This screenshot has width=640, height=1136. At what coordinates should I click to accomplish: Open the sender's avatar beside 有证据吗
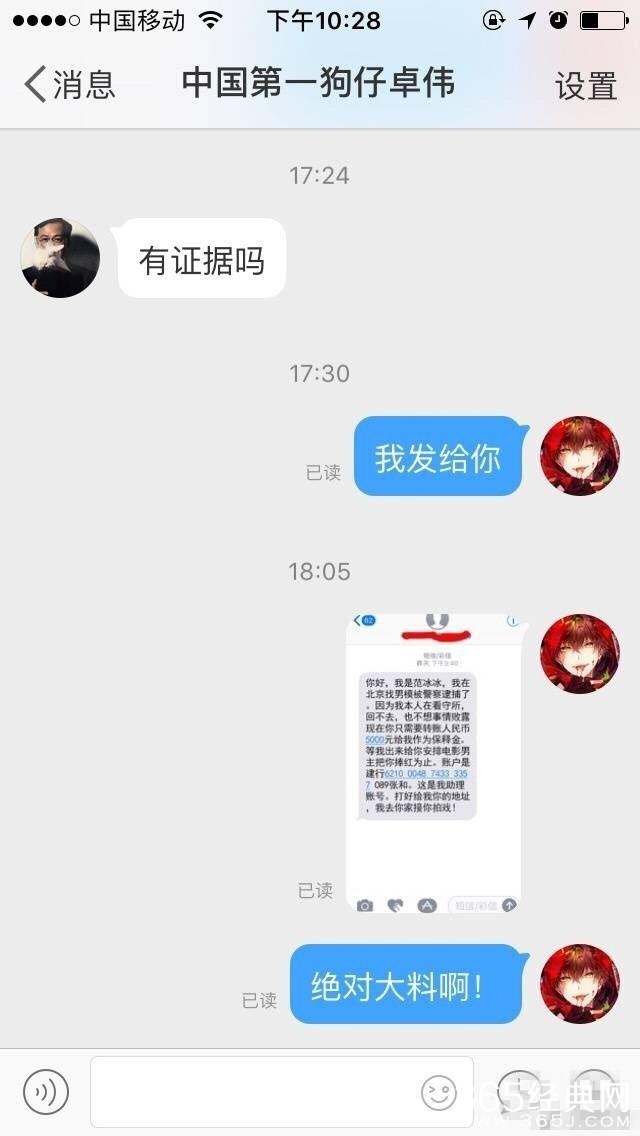60,258
